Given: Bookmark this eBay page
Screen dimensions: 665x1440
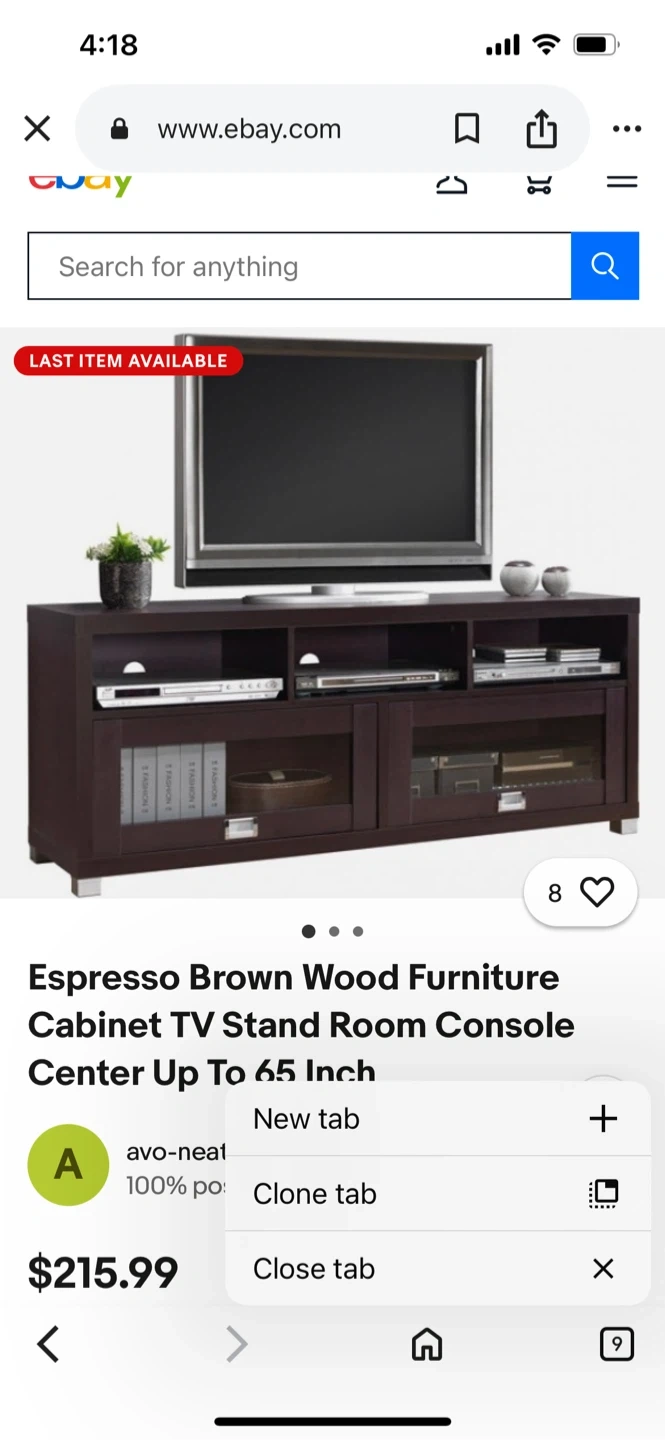Looking at the screenshot, I should pyautogui.click(x=467, y=129).
